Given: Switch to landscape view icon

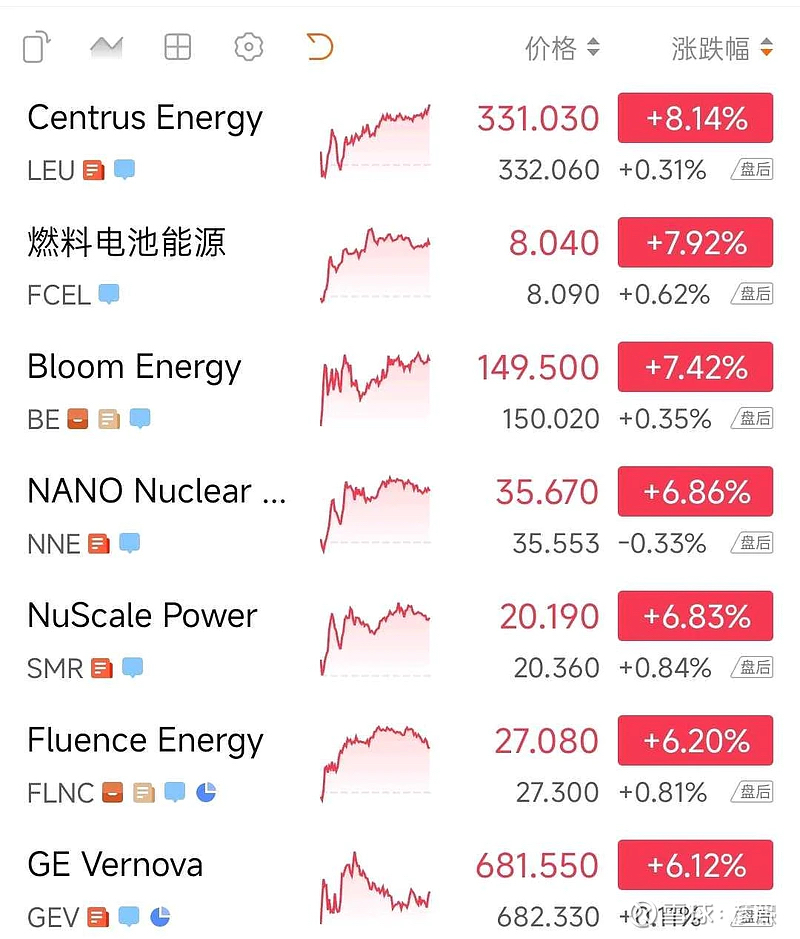Looking at the screenshot, I should [x=36, y=47].
